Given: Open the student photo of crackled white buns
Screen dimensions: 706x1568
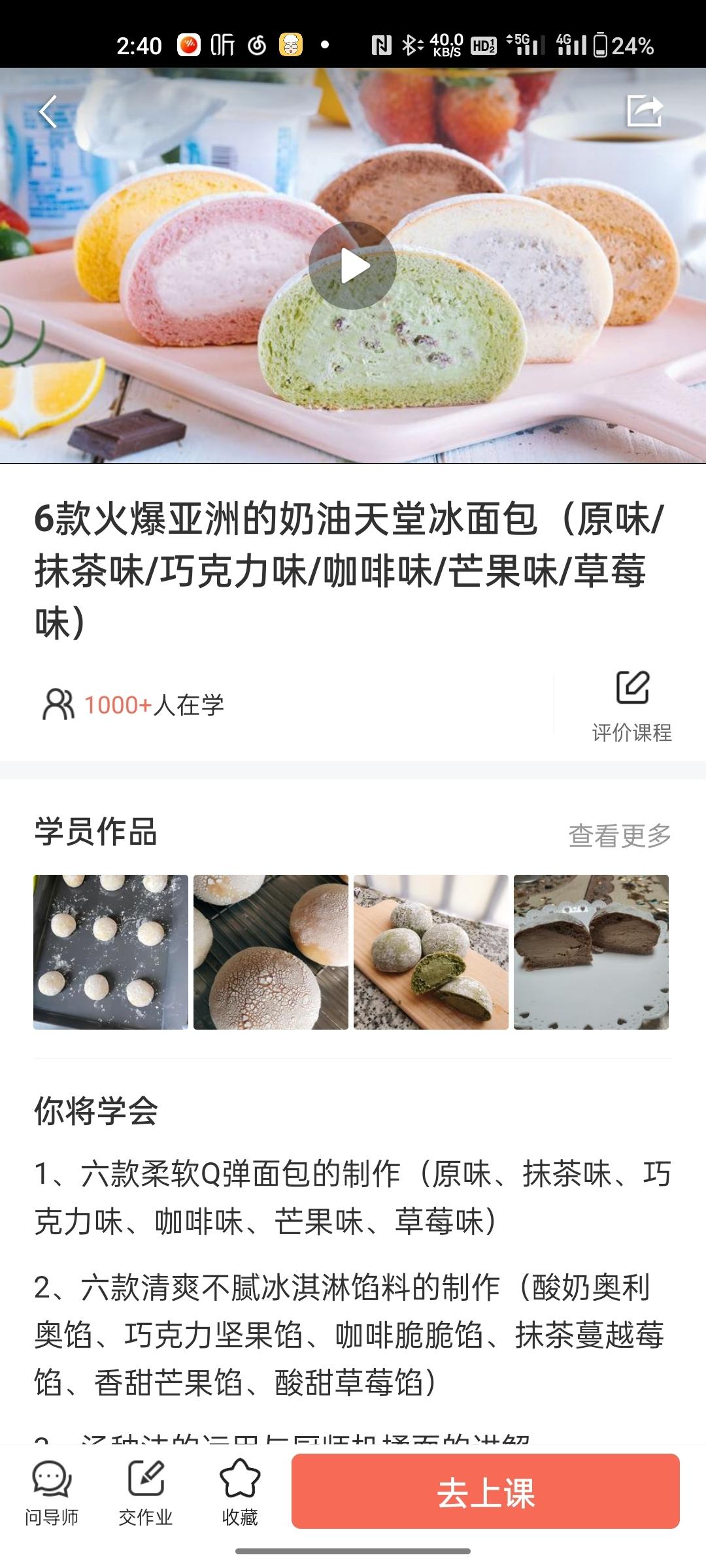Looking at the screenshot, I should click(271, 952).
